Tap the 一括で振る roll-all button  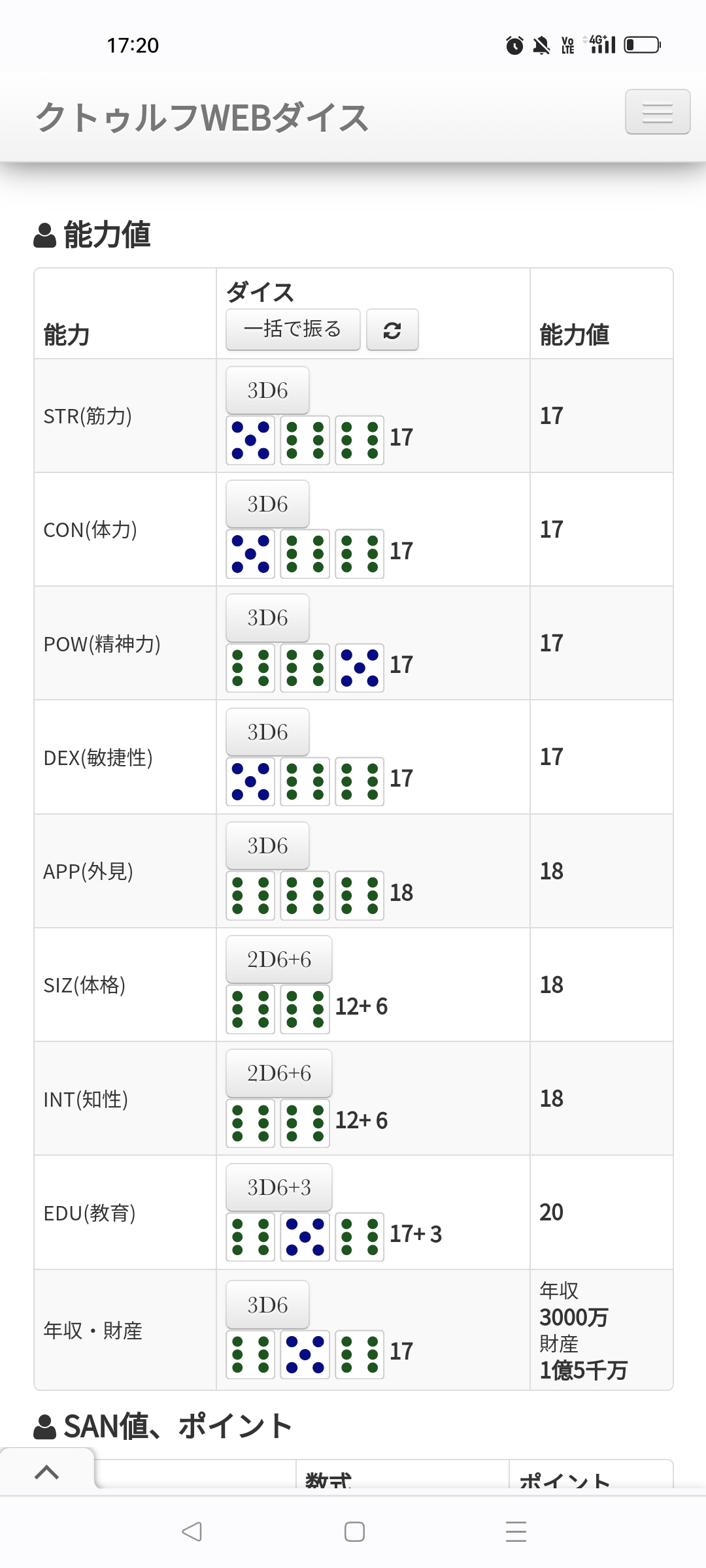click(293, 329)
